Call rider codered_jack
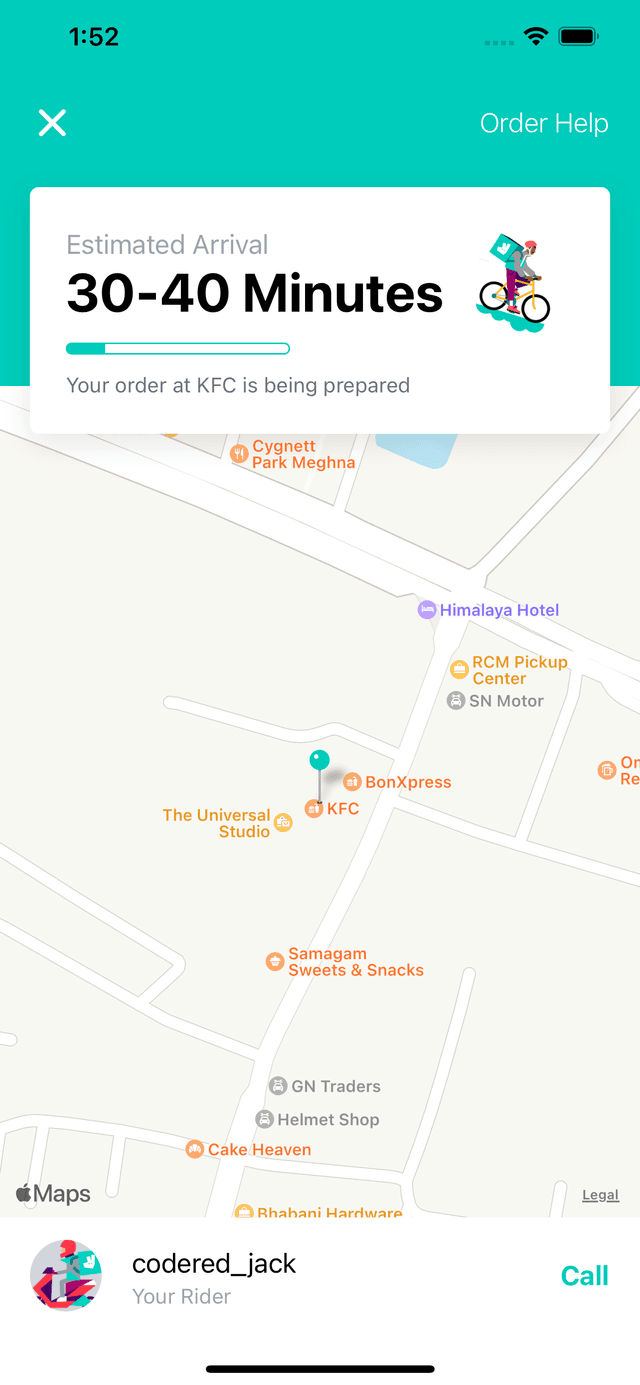 pos(584,1275)
